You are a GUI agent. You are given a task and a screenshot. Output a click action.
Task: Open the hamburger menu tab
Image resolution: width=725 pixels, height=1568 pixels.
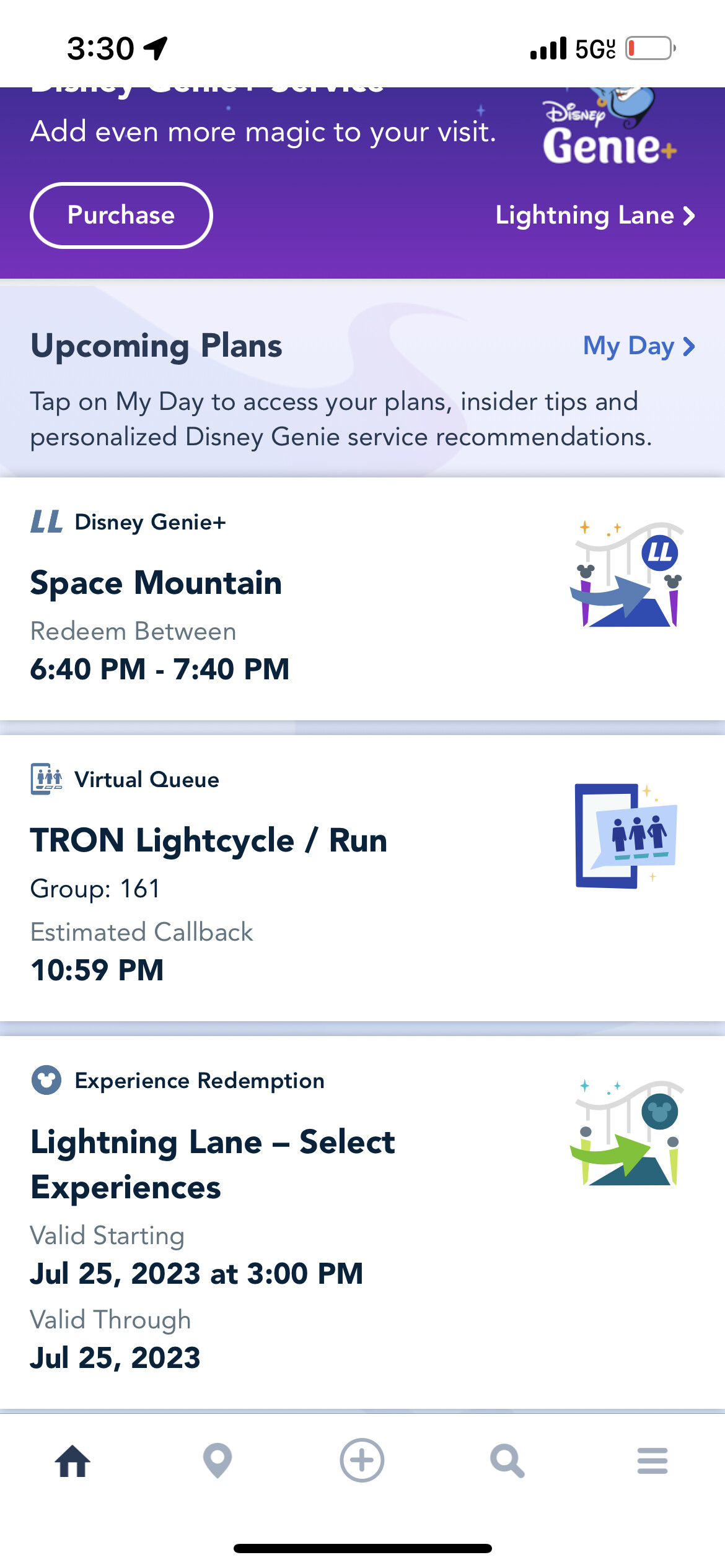(652, 1461)
